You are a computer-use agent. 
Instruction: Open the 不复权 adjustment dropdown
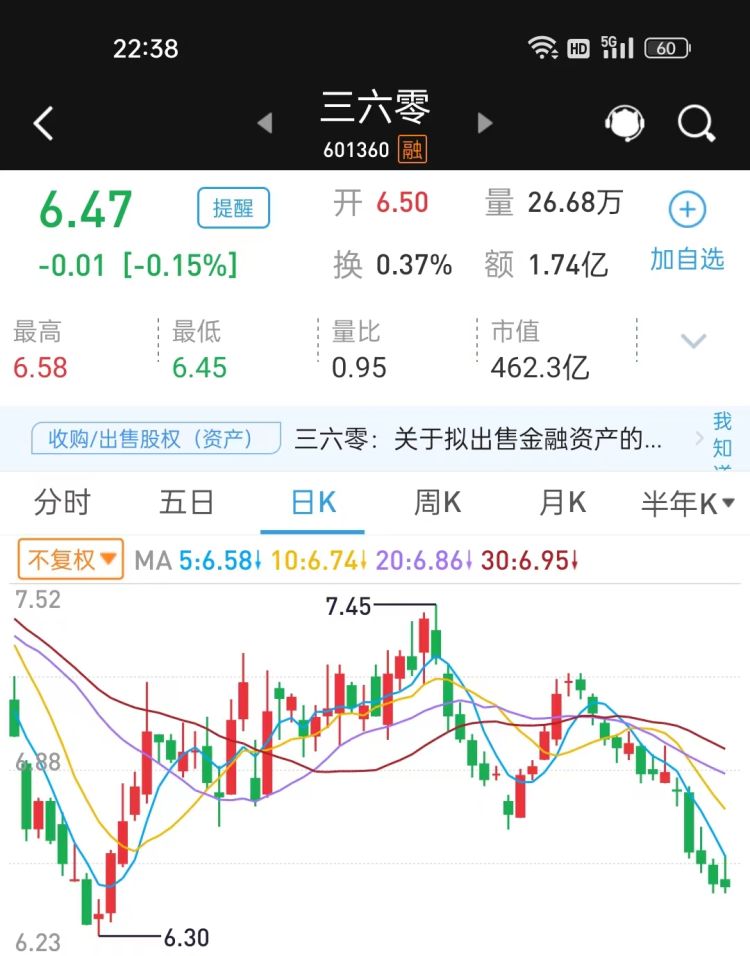[70, 560]
